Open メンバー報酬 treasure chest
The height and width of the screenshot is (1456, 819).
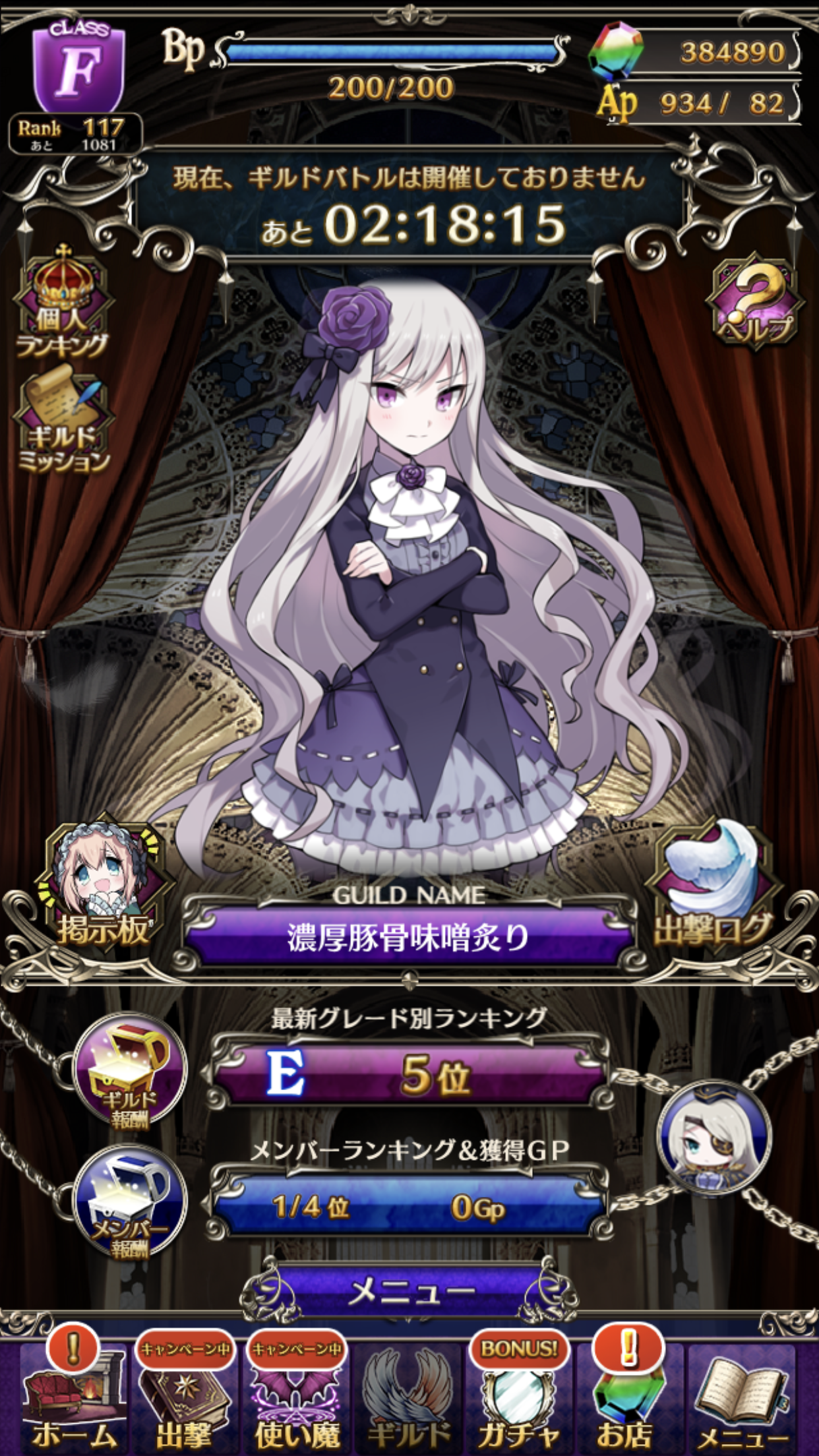[x=130, y=1201]
